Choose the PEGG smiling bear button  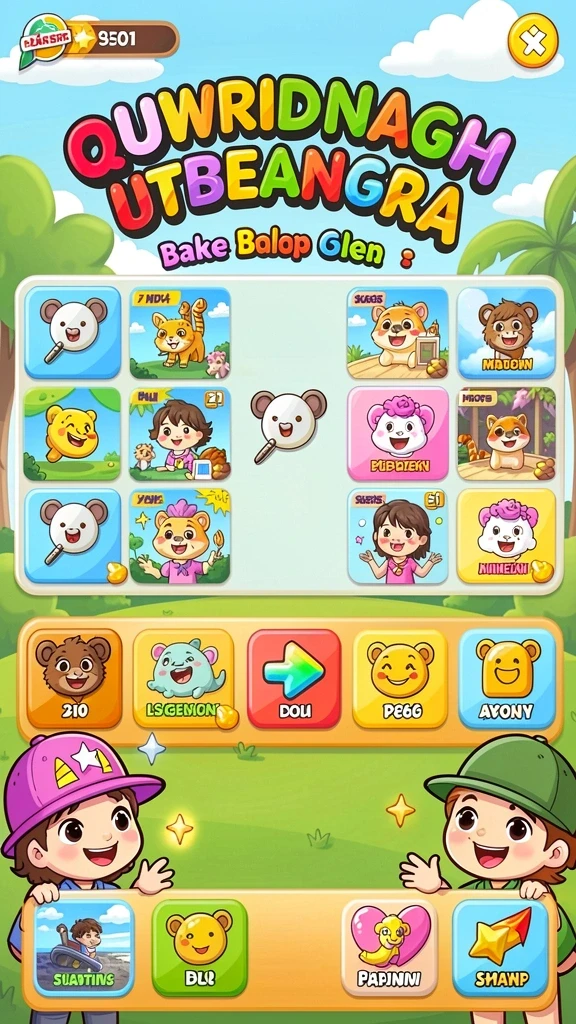click(x=400, y=679)
